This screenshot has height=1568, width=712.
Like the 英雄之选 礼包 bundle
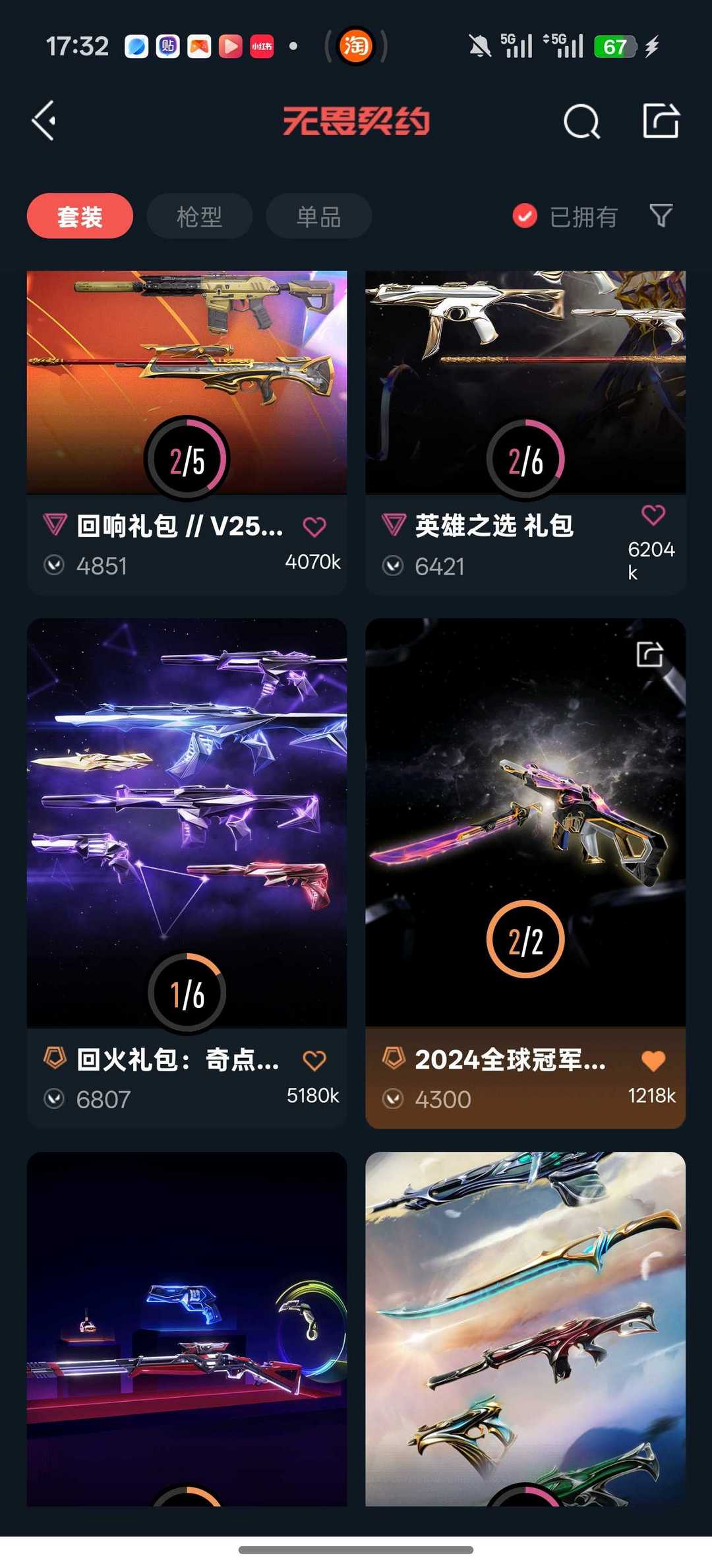(653, 515)
